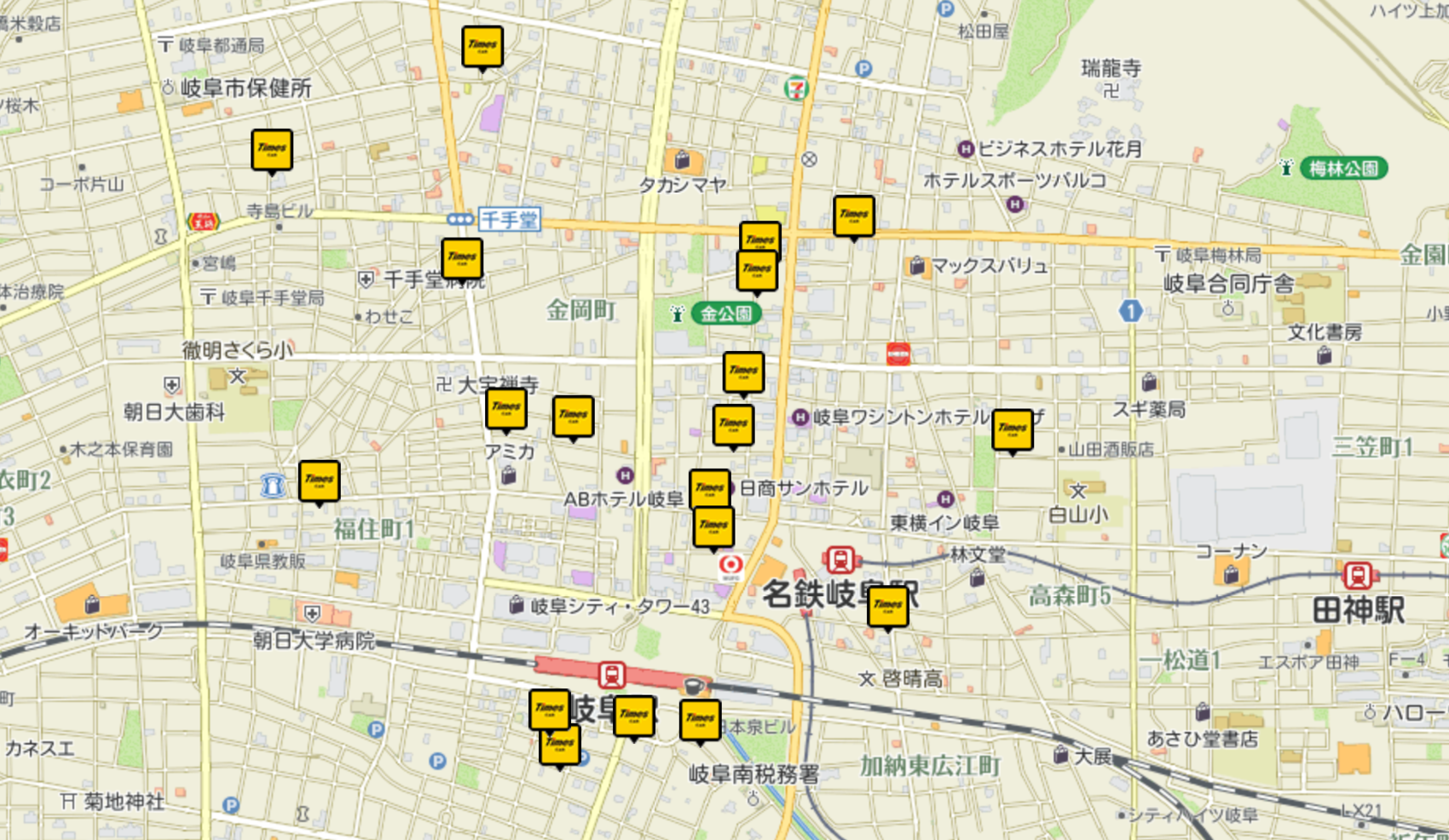The image size is (1449, 840).
Task: Select the Times Car pin above アミカ
Action: click(x=505, y=408)
